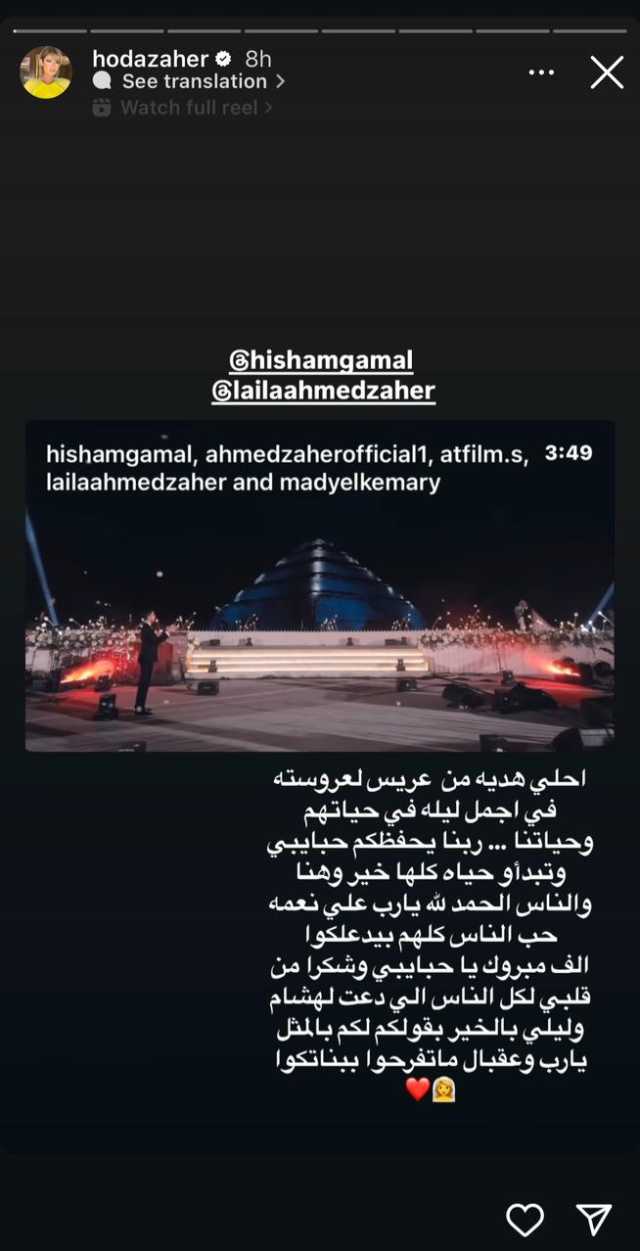Open the story overflow menu
The image size is (640, 1251).
pos(541,72)
